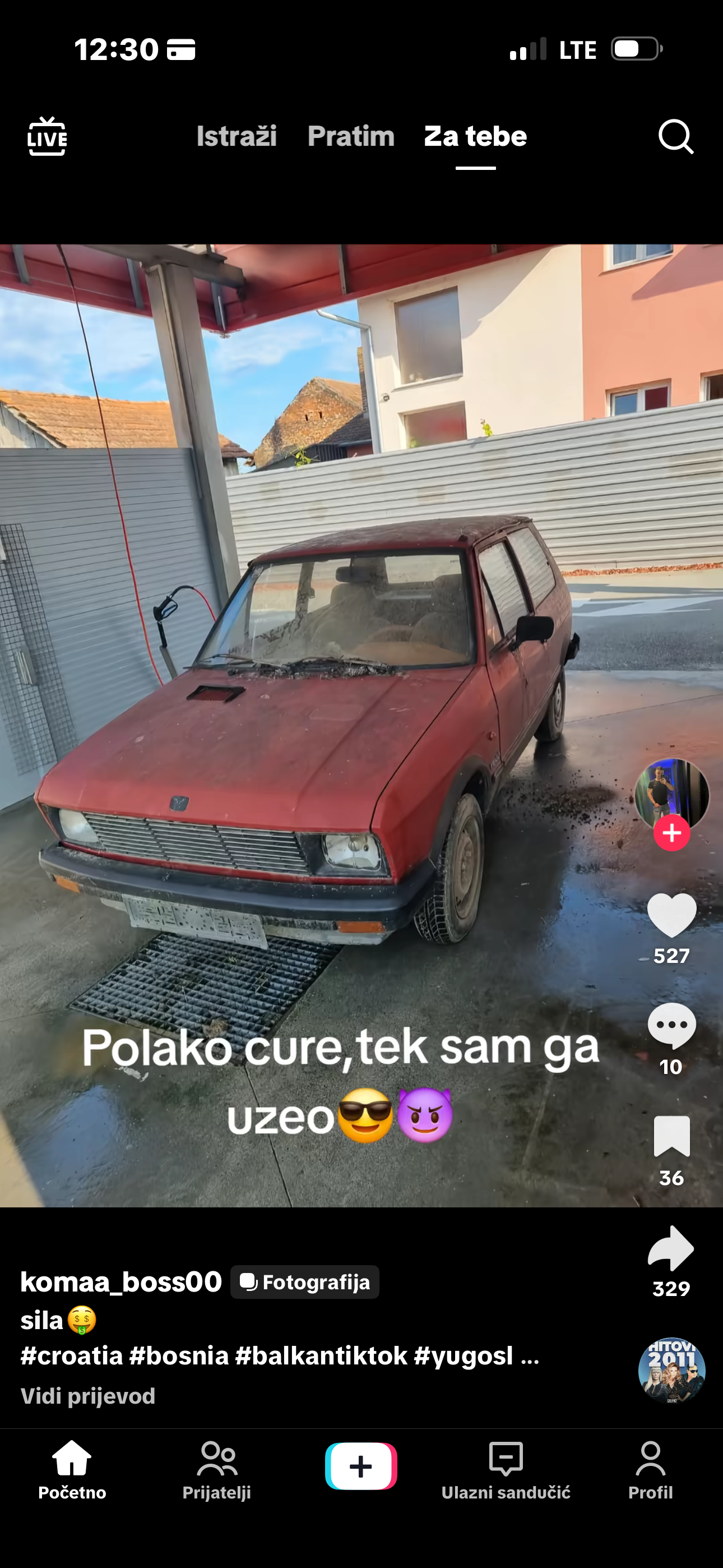The image size is (723, 1568).
Task: Open the Prijatelji tab
Action: point(217,1470)
